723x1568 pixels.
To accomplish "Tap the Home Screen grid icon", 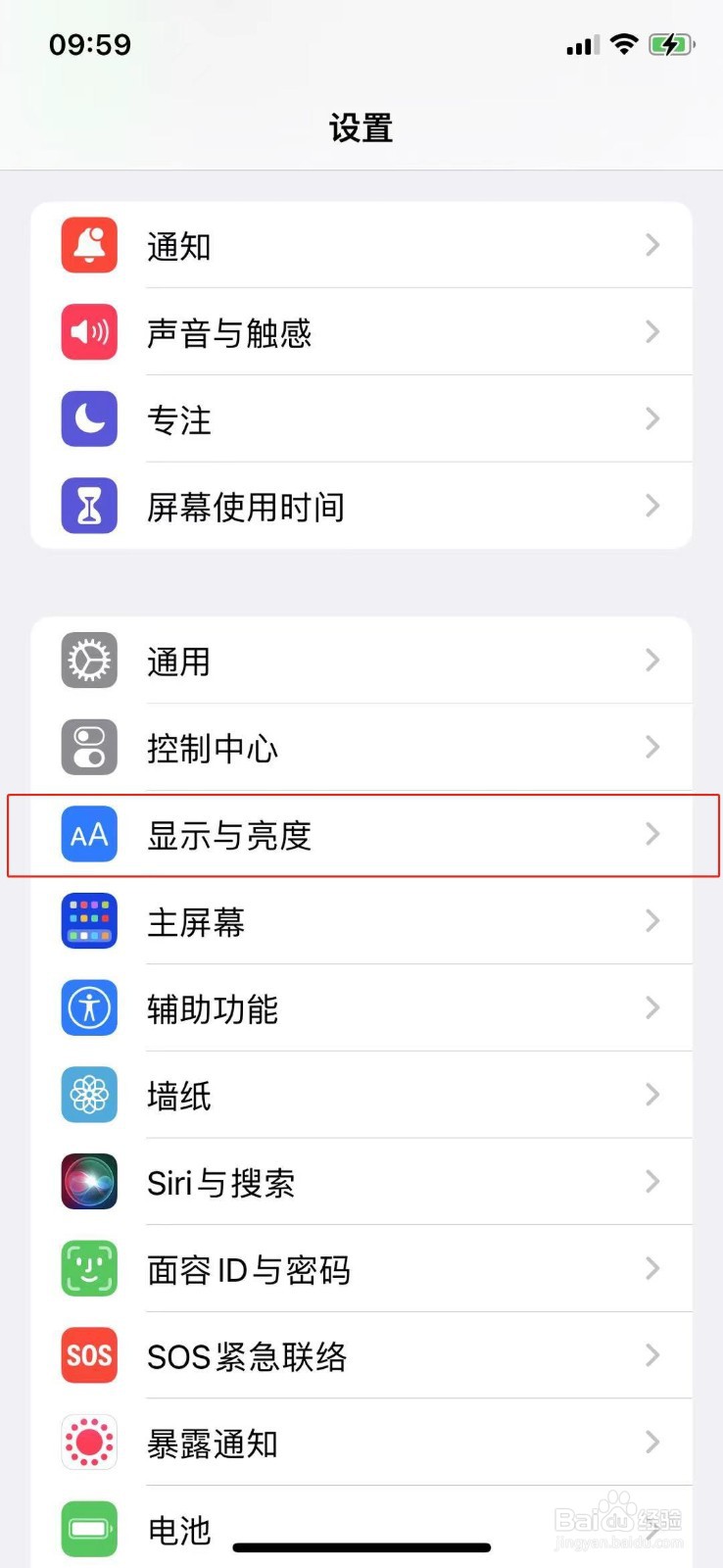I will [x=88, y=921].
